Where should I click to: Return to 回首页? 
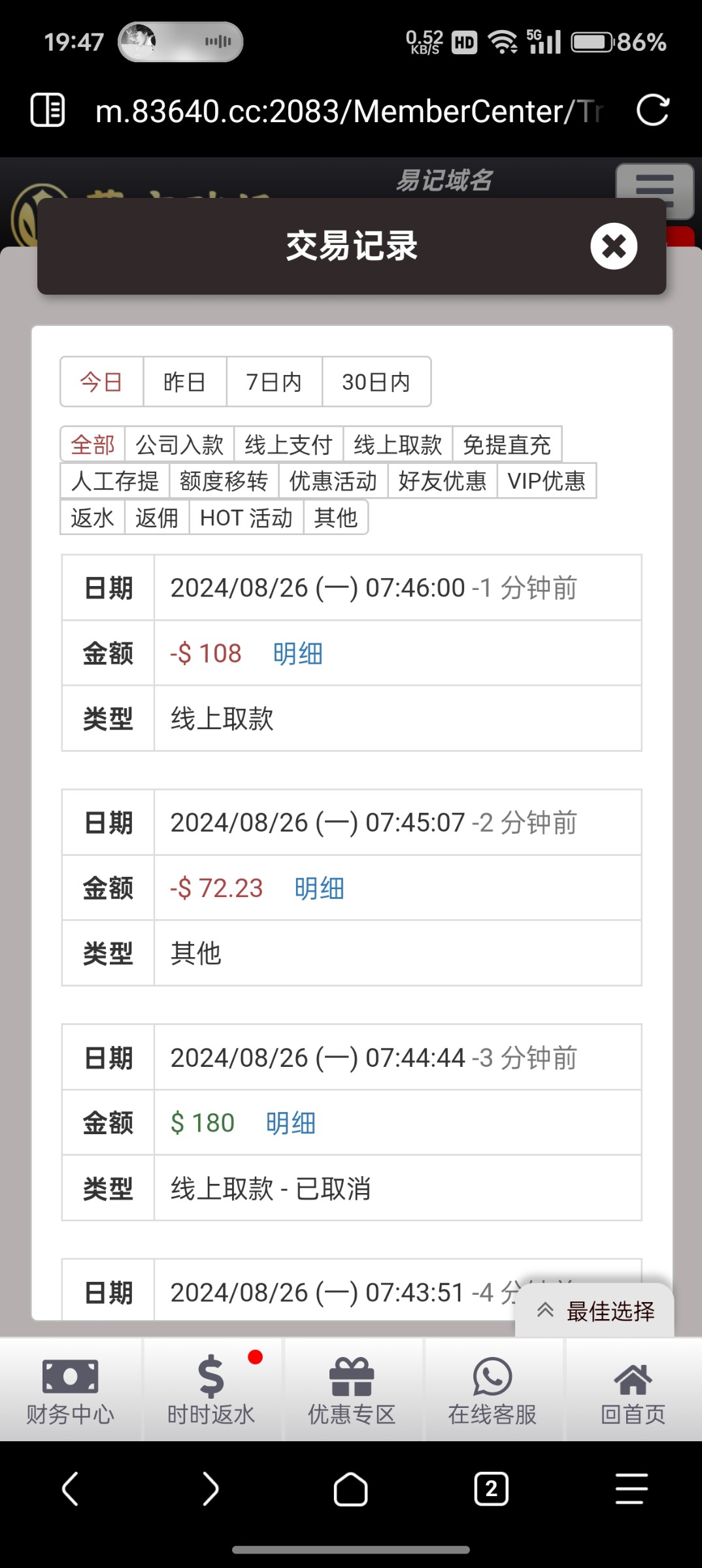[633, 1390]
